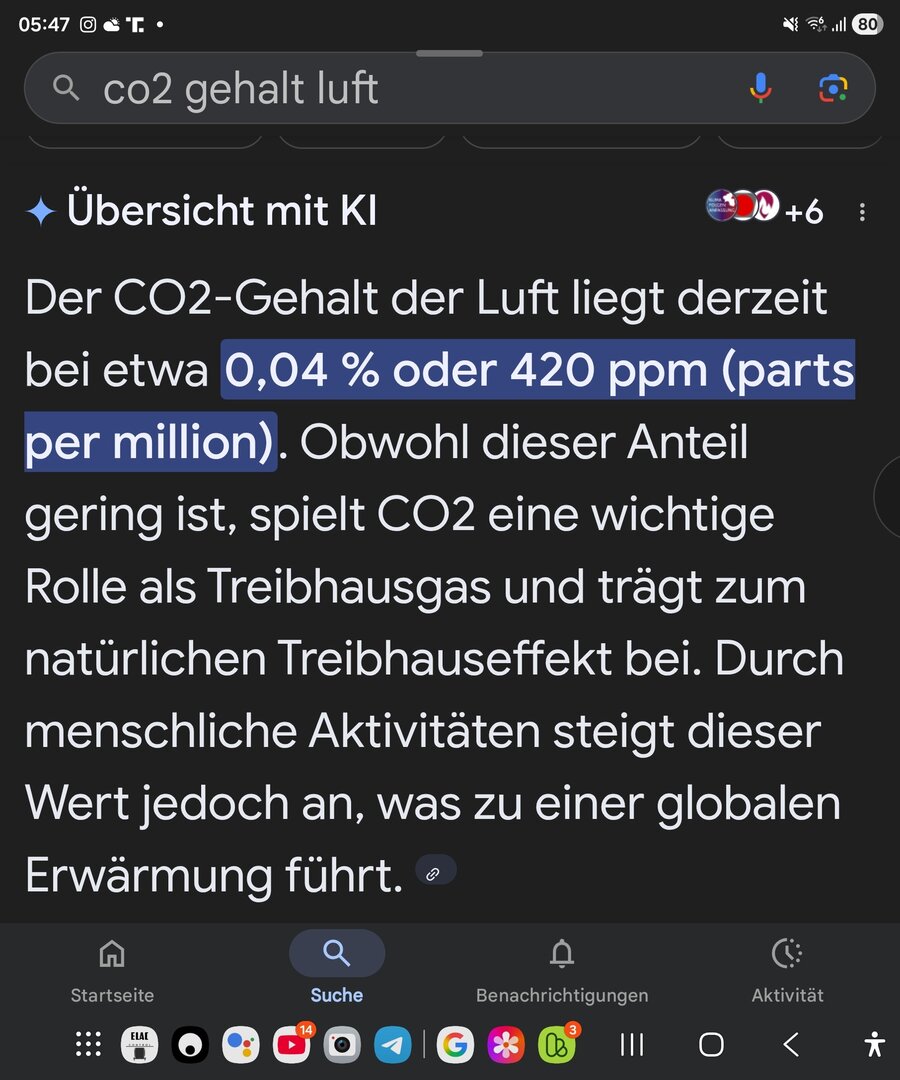Open the Benachrichtigungen tab

click(x=562, y=970)
